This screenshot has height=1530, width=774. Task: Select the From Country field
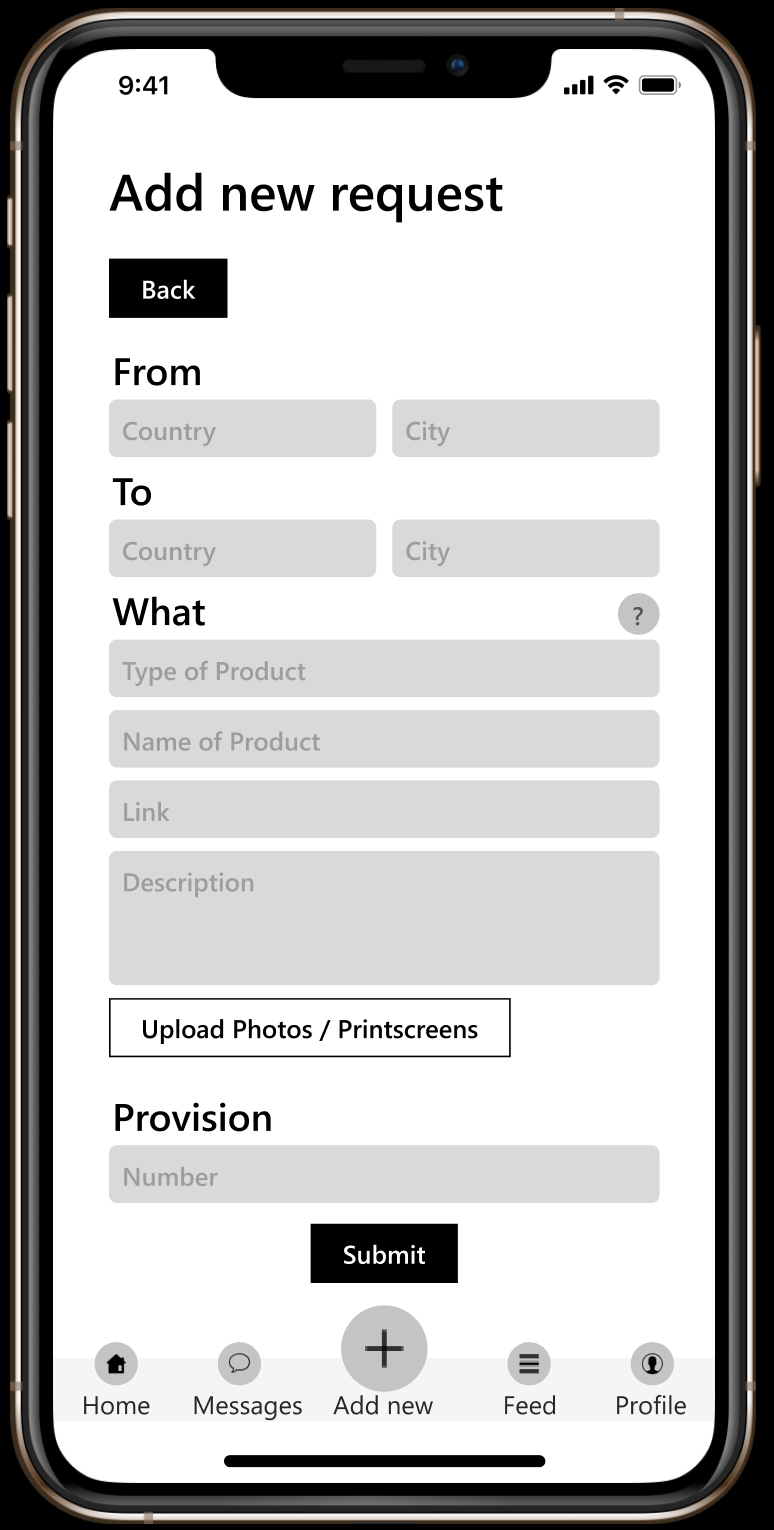point(242,429)
